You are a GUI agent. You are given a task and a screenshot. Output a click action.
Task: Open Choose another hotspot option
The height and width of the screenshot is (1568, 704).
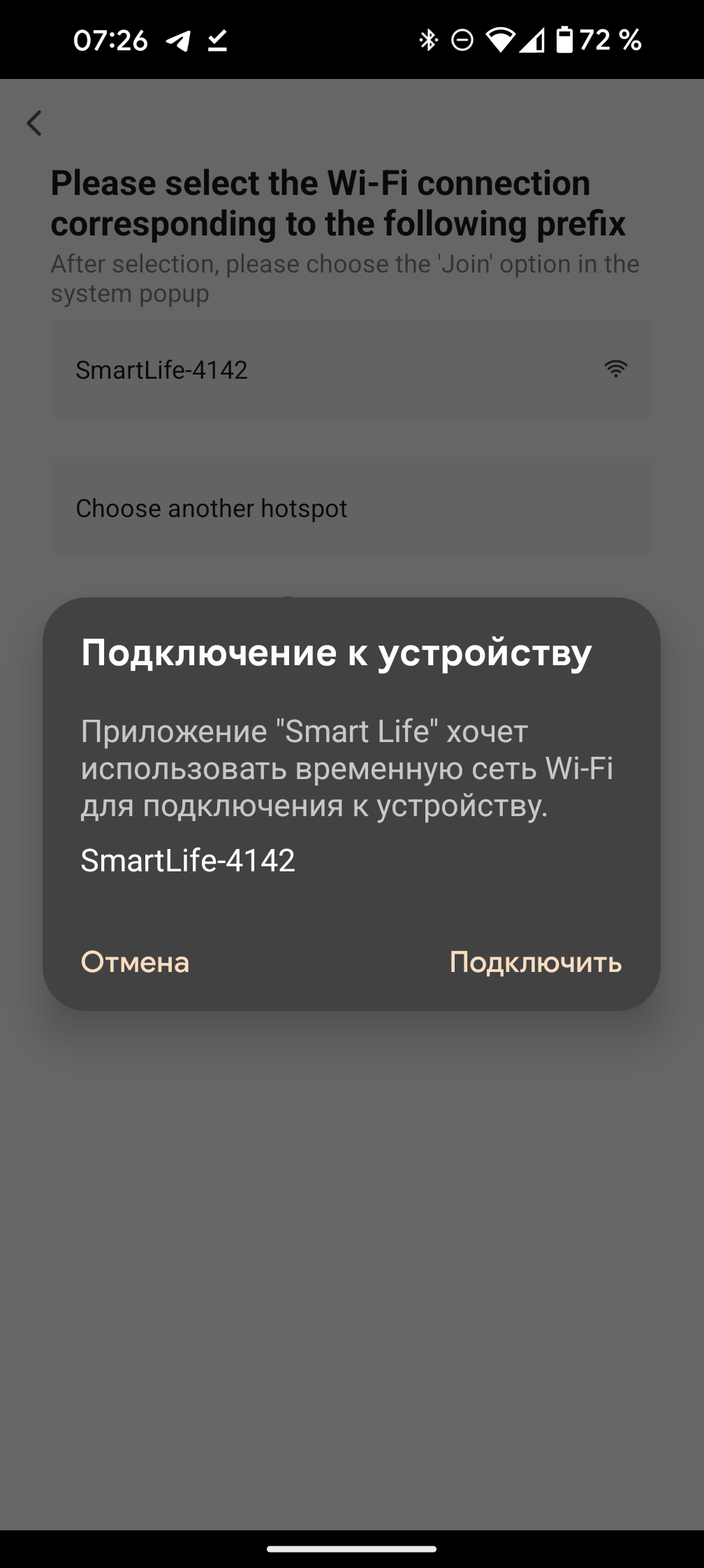point(351,508)
